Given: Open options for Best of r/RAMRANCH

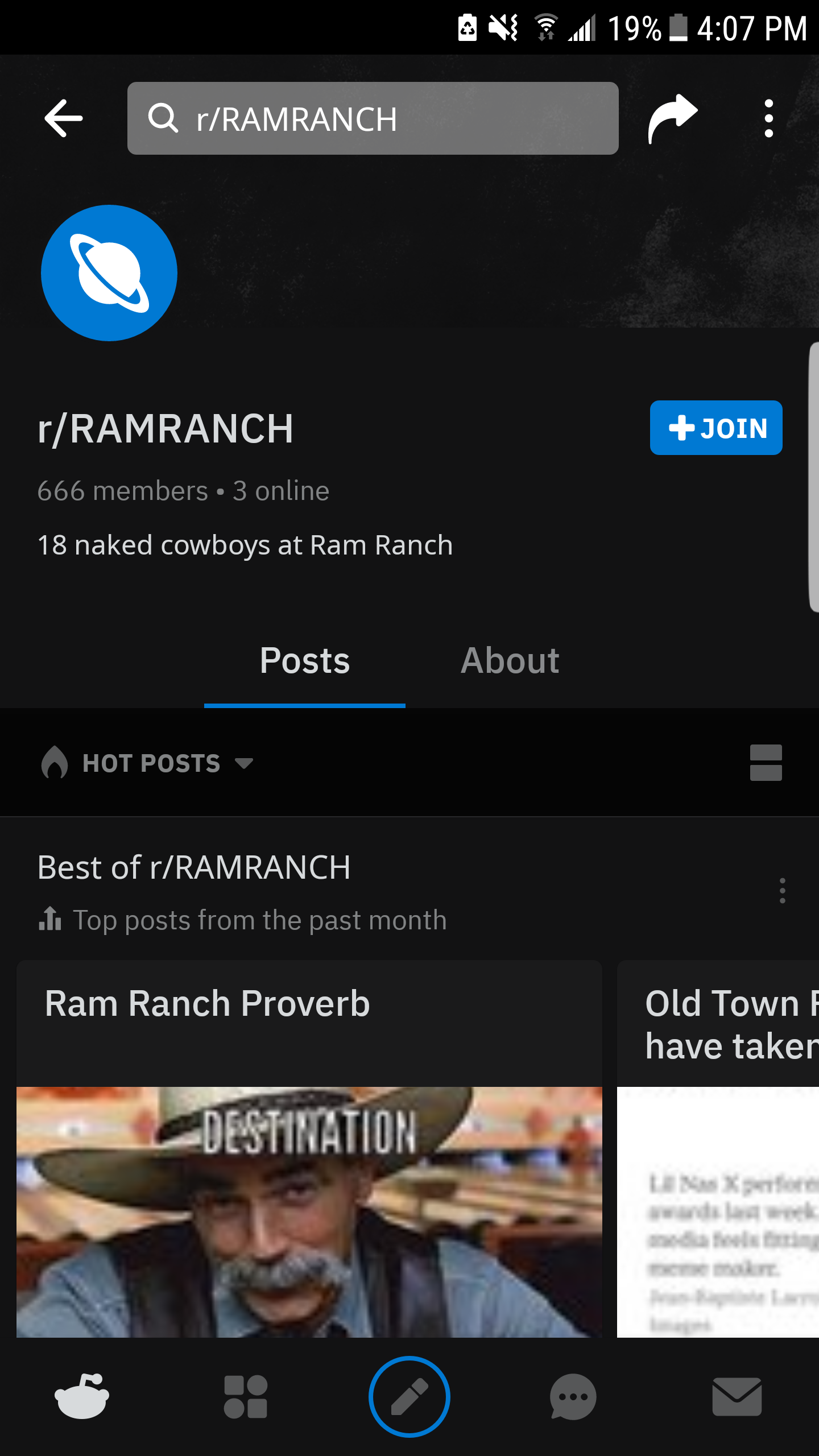Looking at the screenshot, I should pyautogui.click(x=783, y=891).
